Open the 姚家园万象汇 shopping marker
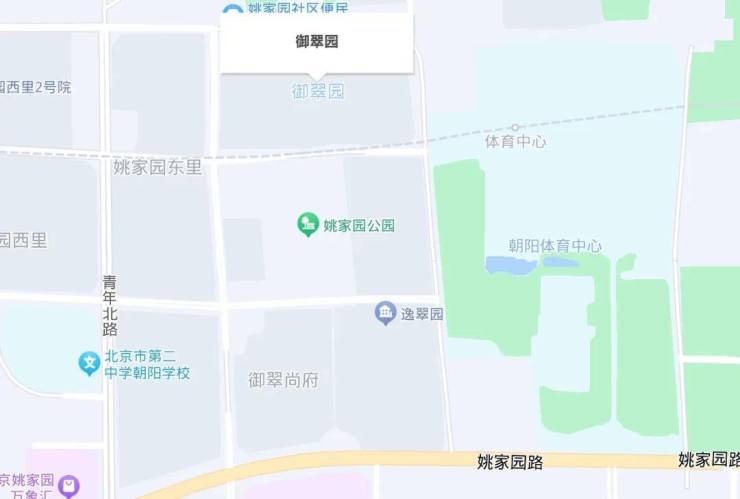This screenshot has width=740, height=499. [x=68, y=487]
